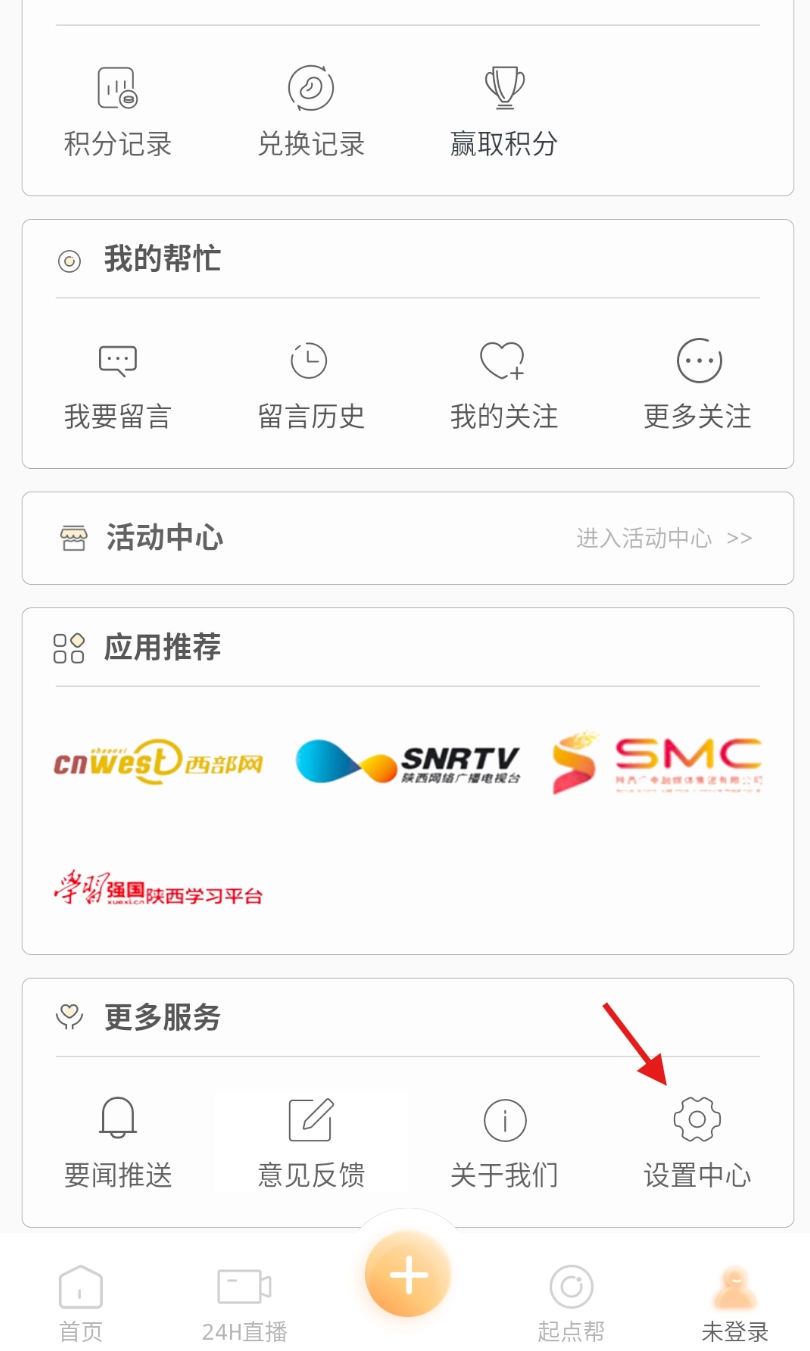
Task: View 我的关注 followed items
Action: pos(504,385)
